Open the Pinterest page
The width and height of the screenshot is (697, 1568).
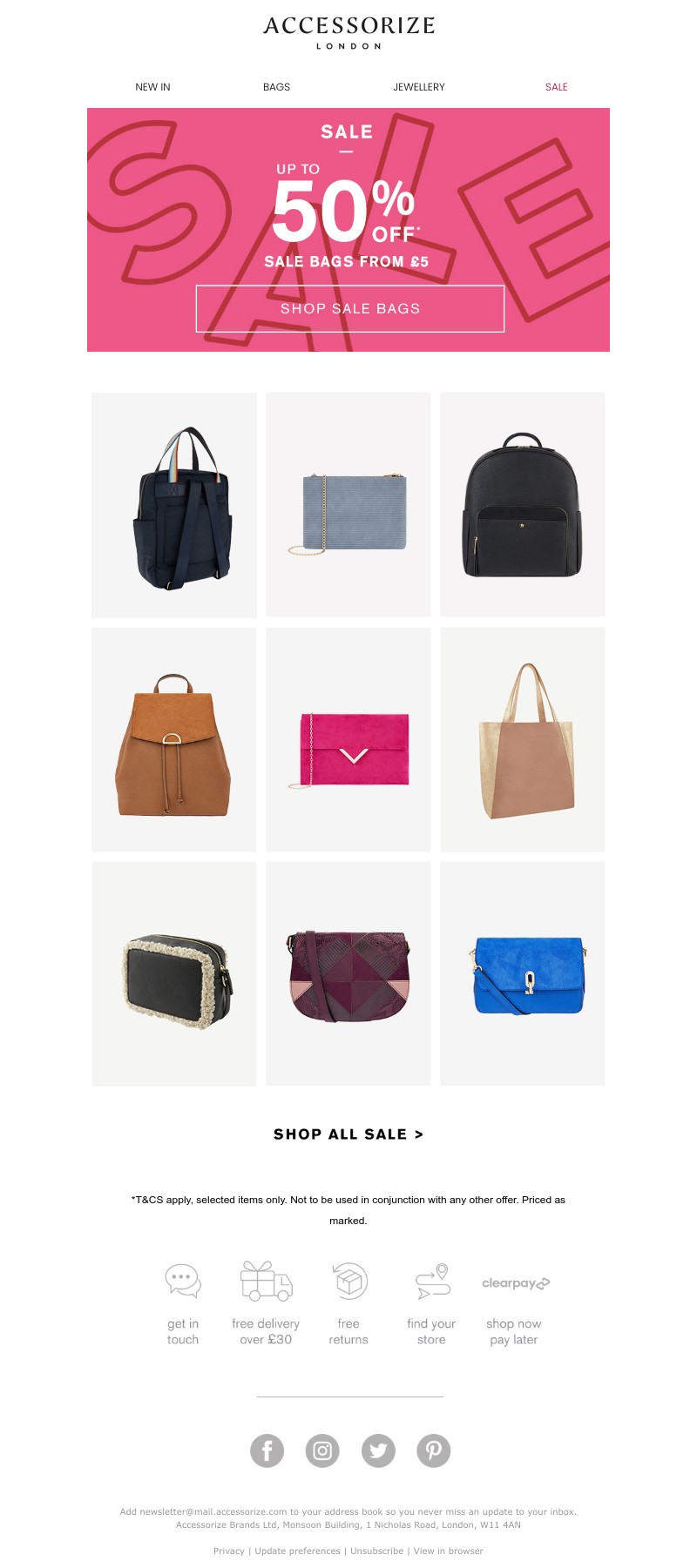[x=433, y=1450]
